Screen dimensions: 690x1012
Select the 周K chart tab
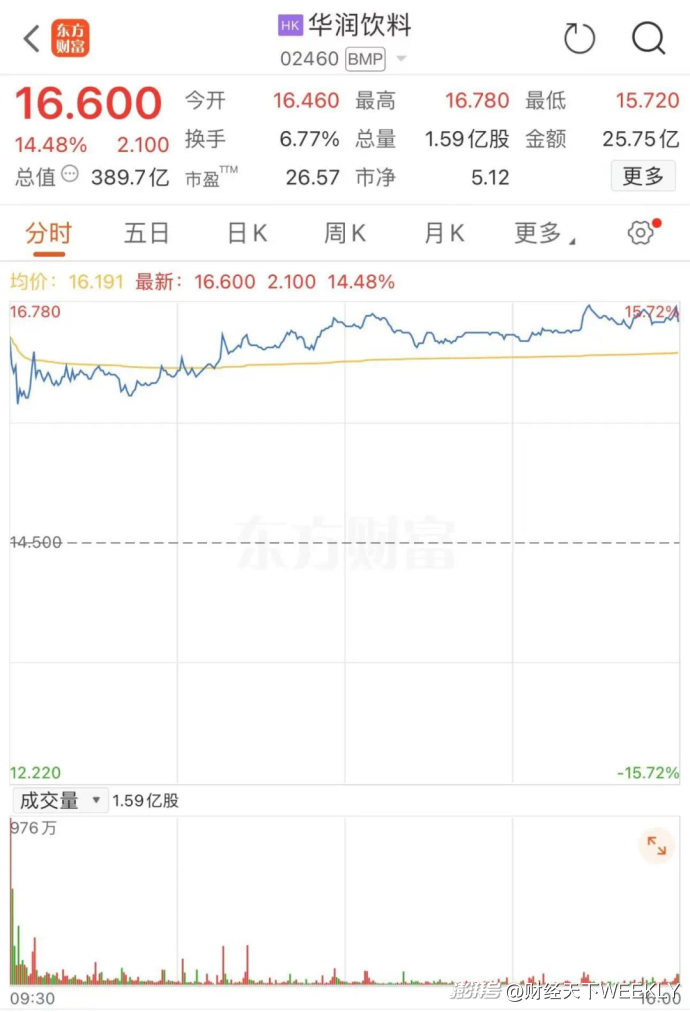coord(345,234)
